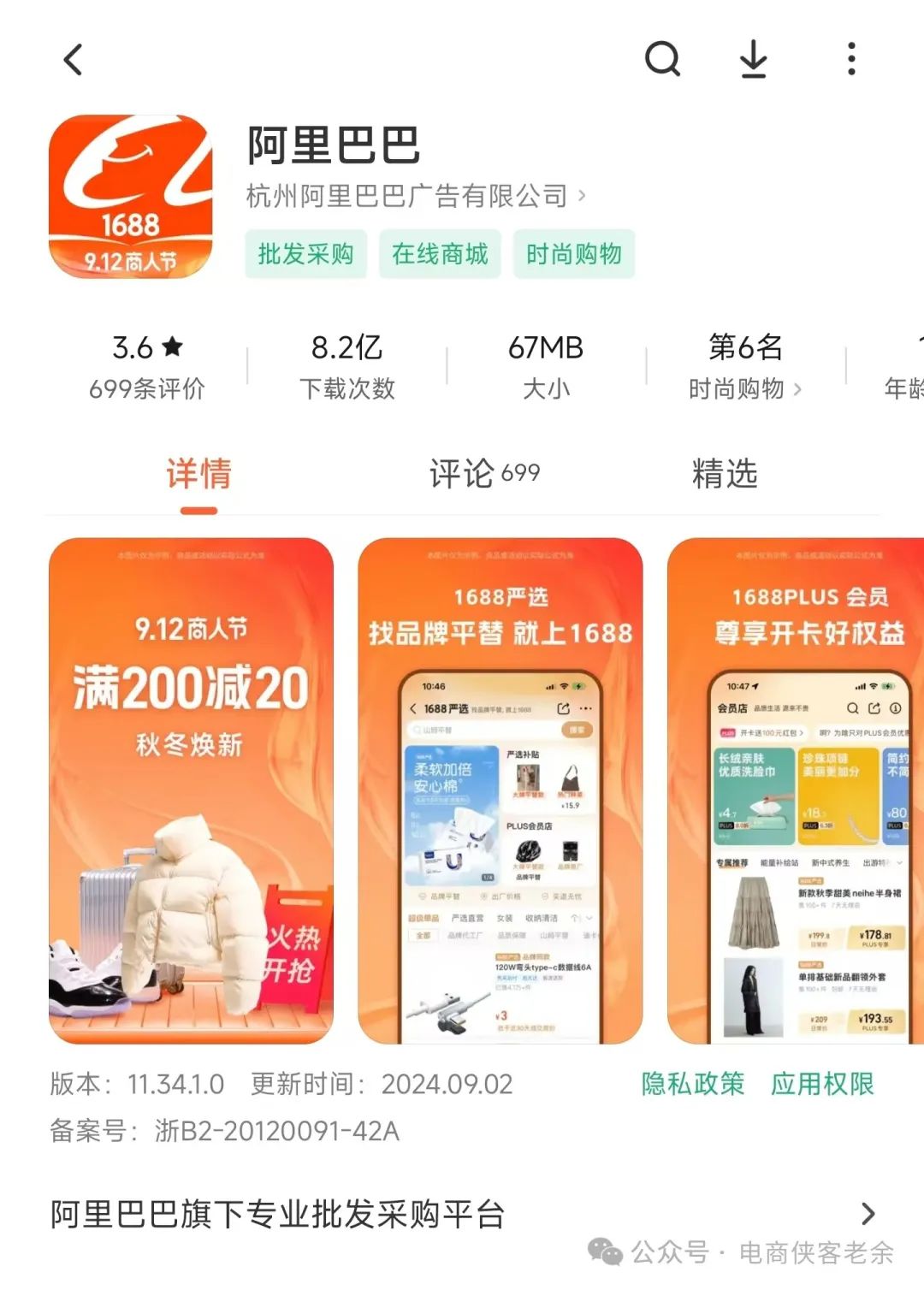The image size is (924, 1290).
Task: Open the downloads manager icon
Action: 753,60
